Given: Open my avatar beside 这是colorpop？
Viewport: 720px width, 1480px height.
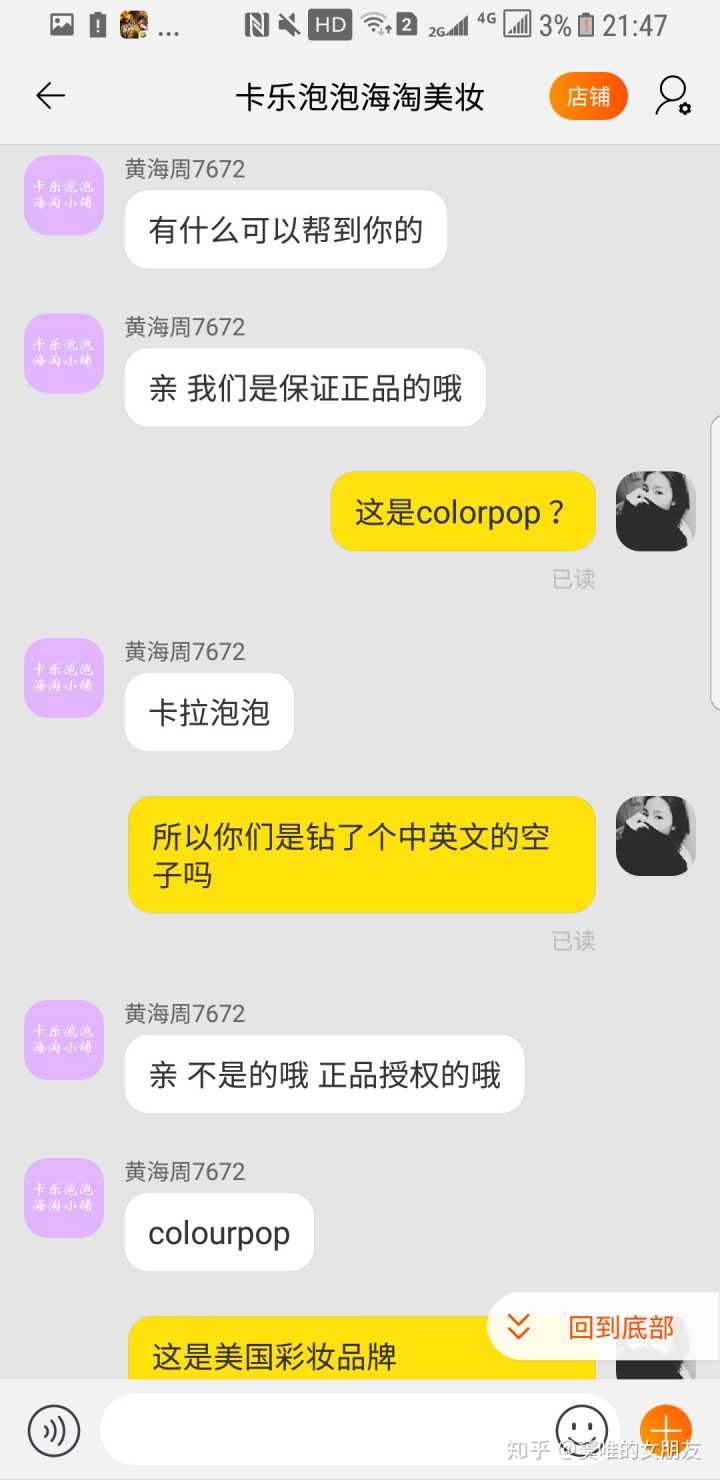Looking at the screenshot, I should 656,511.
